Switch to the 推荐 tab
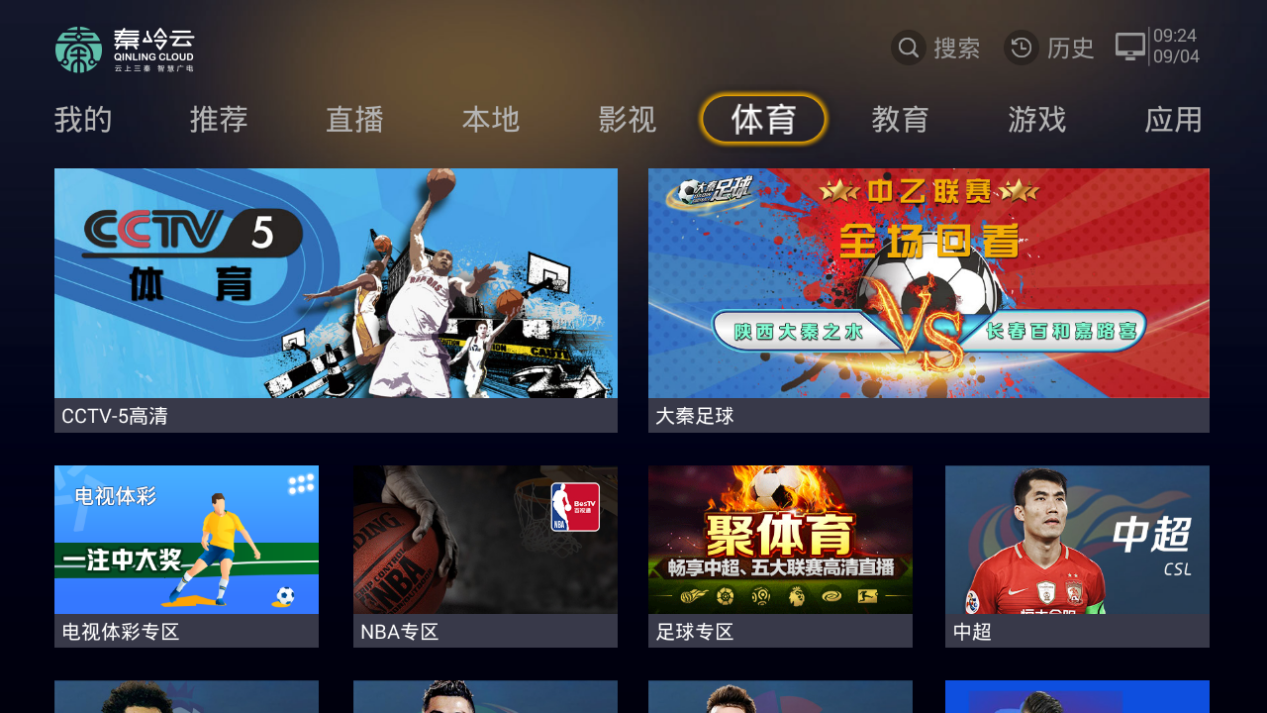Image resolution: width=1267 pixels, height=713 pixels. 219,120
